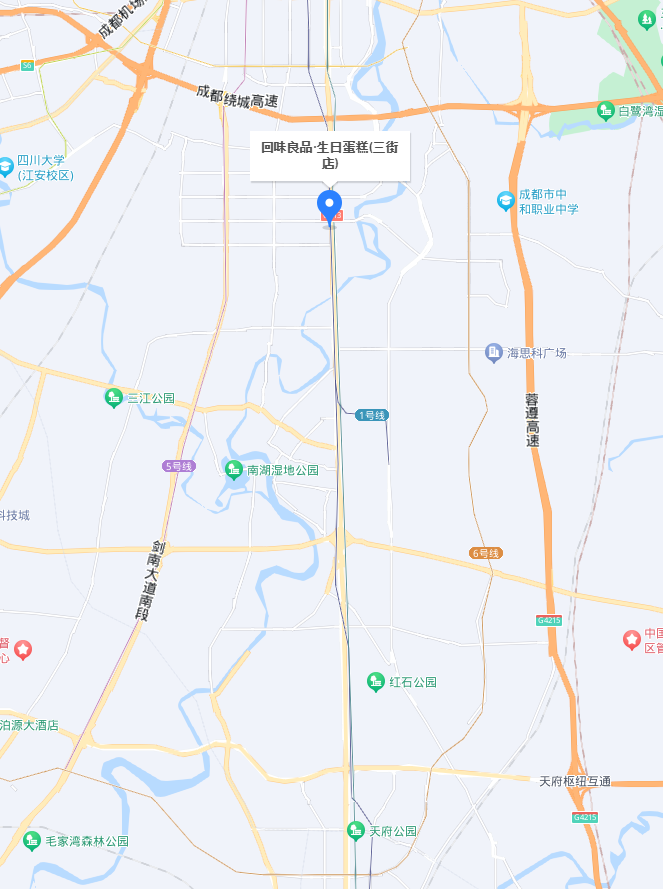Select the 毛家湾森林公园 marker
Image resolution: width=663 pixels, height=889 pixels.
pyautogui.click(x=33, y=841)
